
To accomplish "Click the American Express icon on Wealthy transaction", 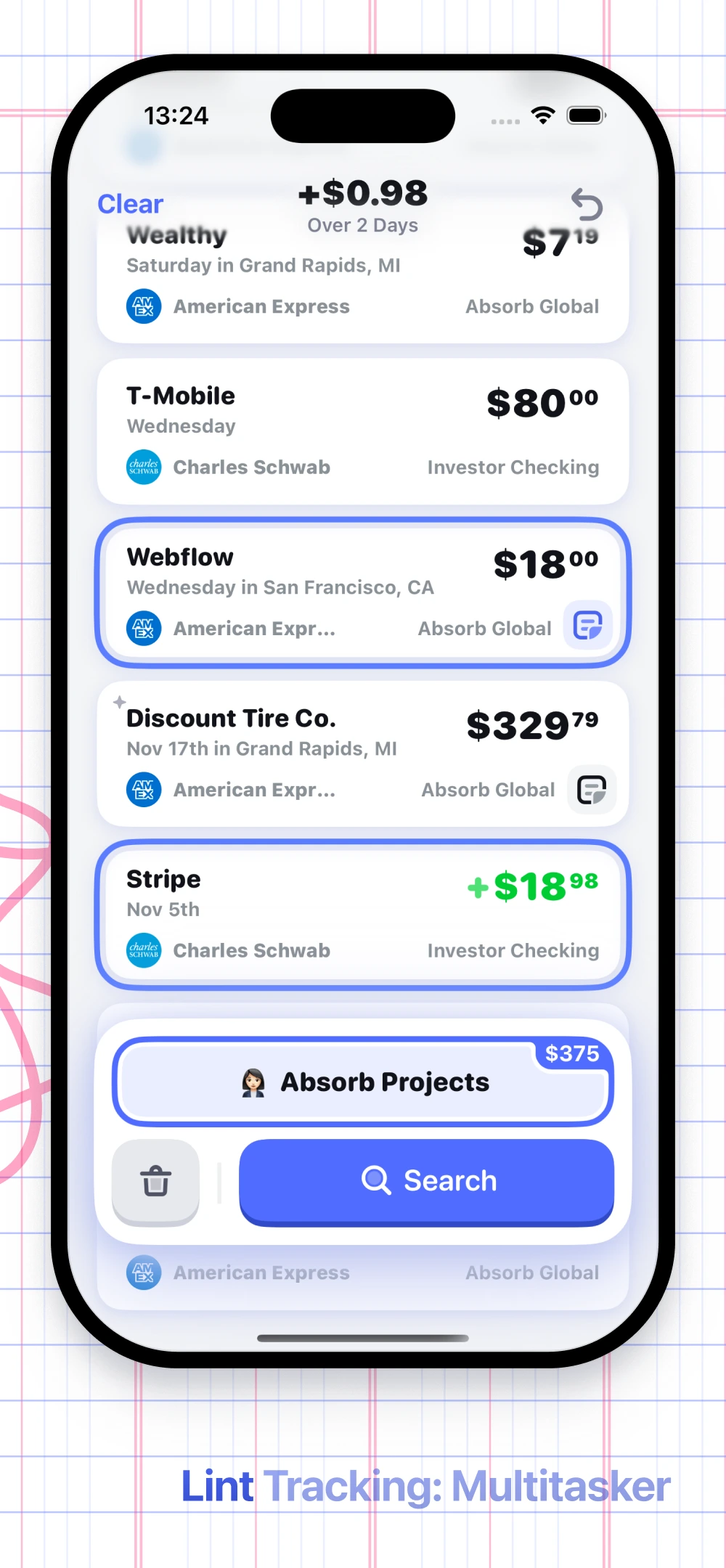I will (143, 306).
